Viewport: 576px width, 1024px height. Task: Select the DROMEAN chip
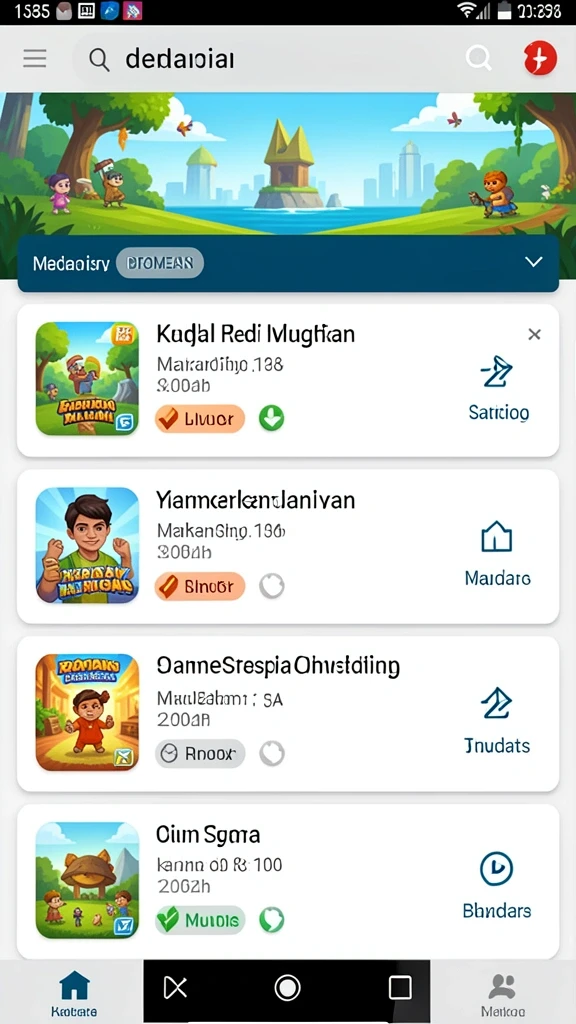tap(159, 263)
